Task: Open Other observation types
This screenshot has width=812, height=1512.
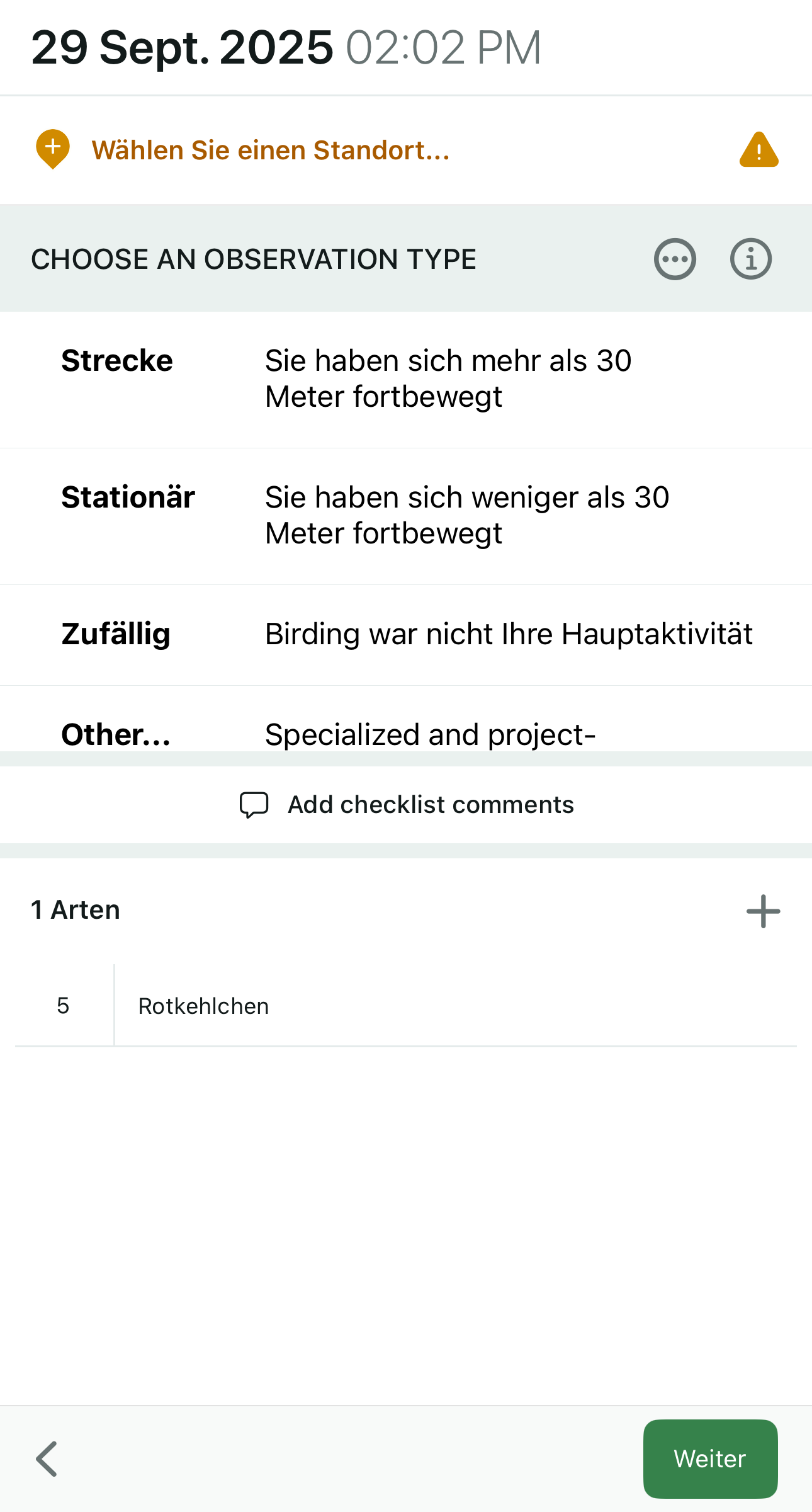Action: click(x=405, y=734)
